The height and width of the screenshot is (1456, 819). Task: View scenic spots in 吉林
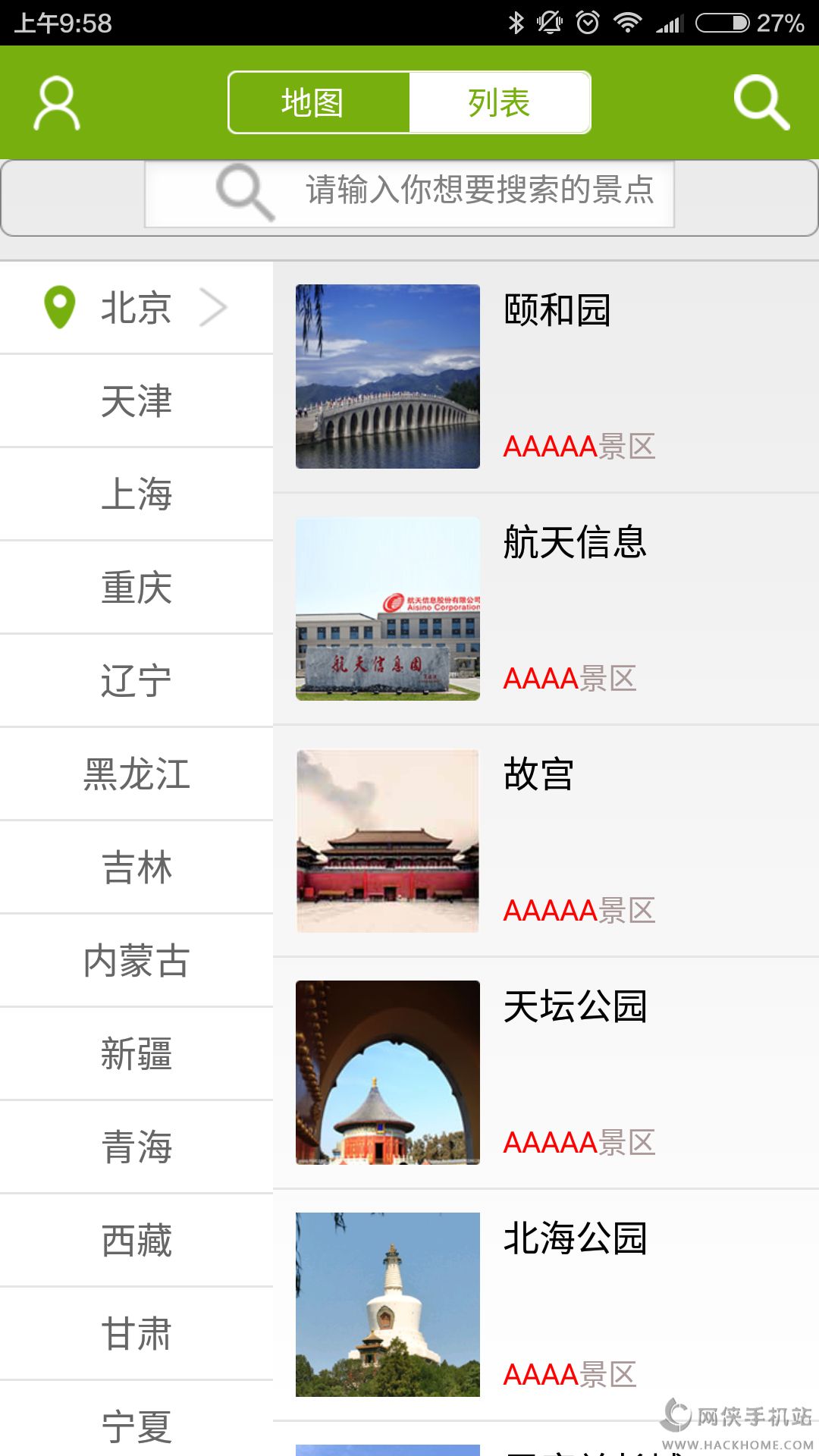coord(136,868)
